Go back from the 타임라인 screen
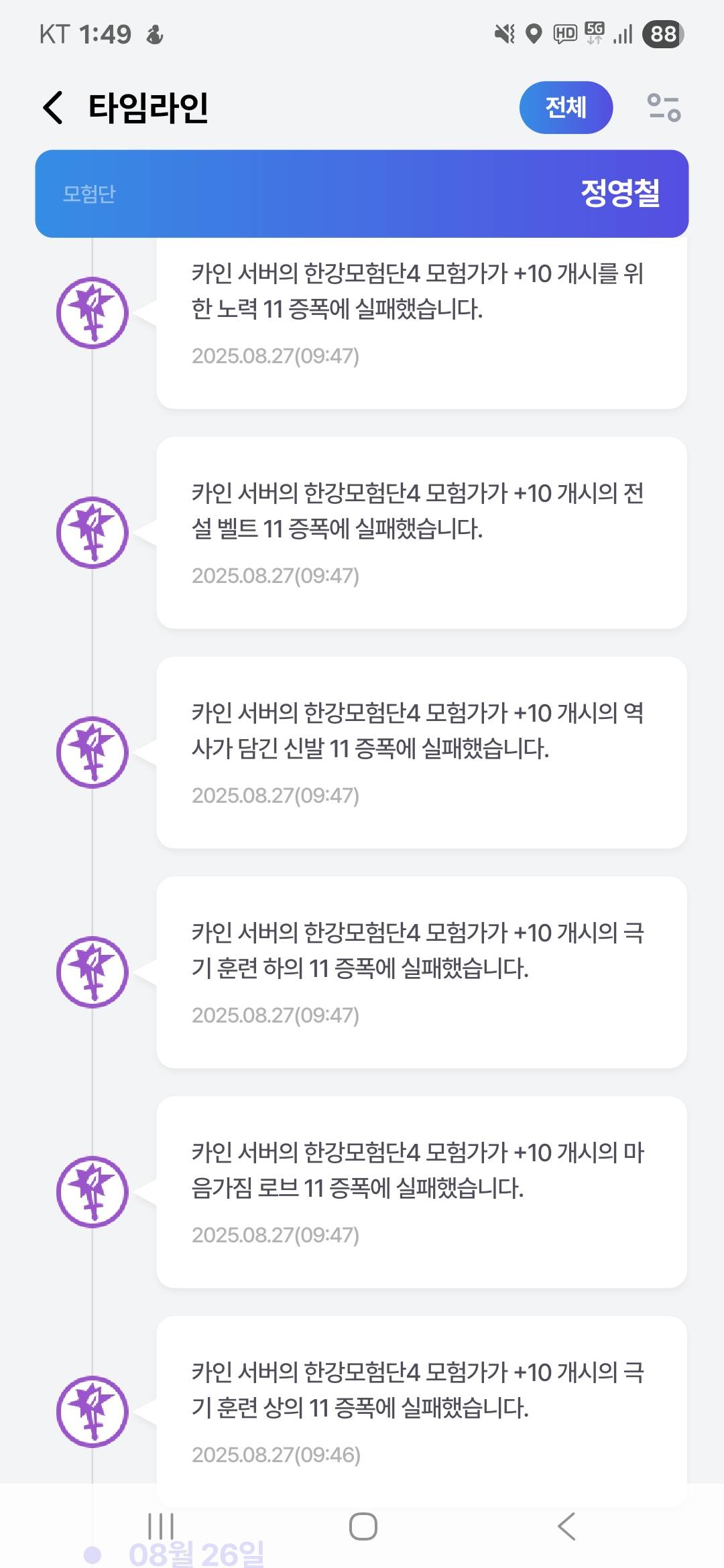 pyautogui.click(x=54, y=108)
